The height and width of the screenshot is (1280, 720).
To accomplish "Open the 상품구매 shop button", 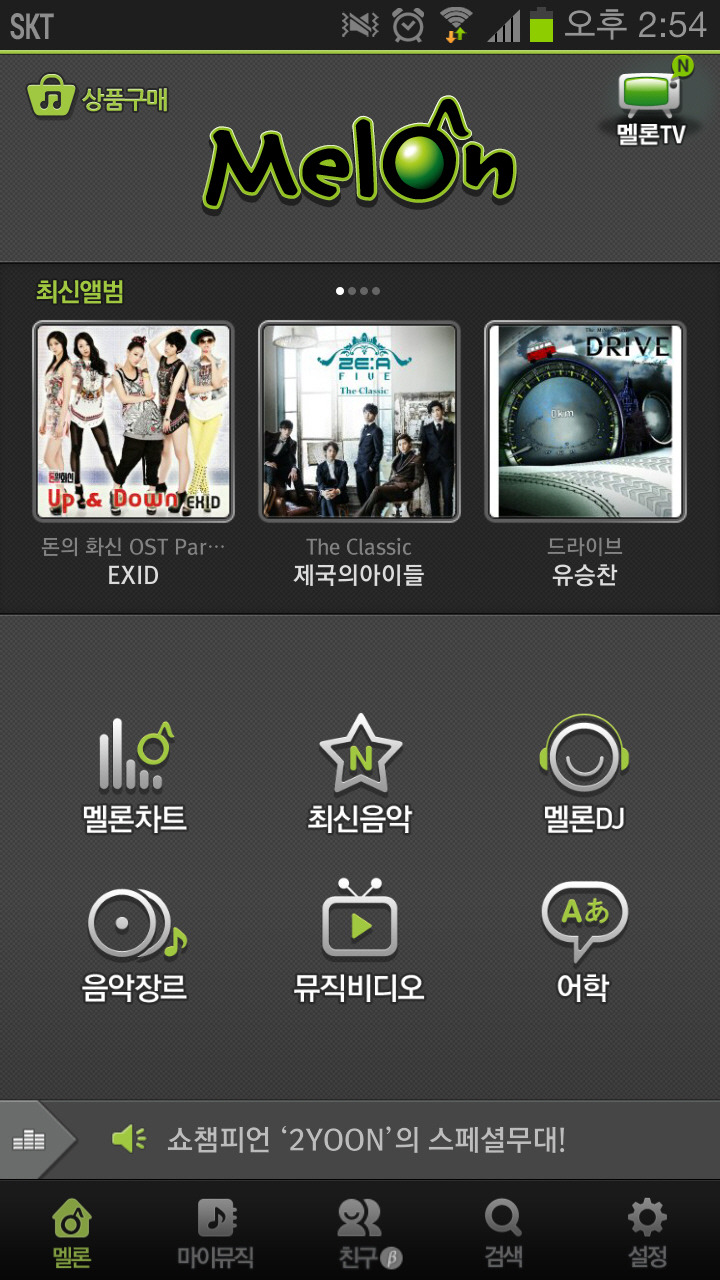I will pyautogui.click(x=98, y=98).
